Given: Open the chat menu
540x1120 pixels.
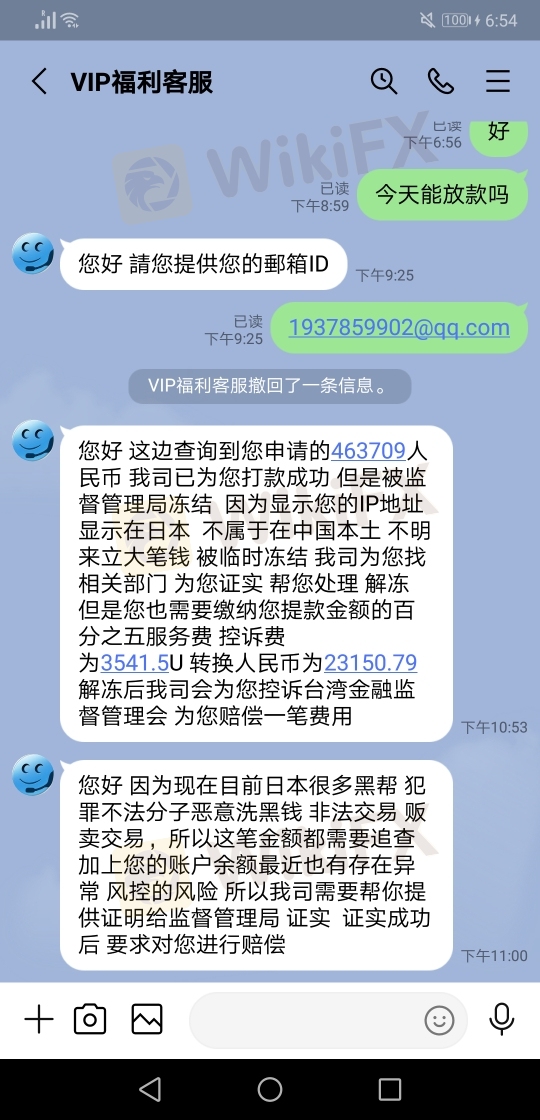Looking at the screenshot, I should coord(498,81).
